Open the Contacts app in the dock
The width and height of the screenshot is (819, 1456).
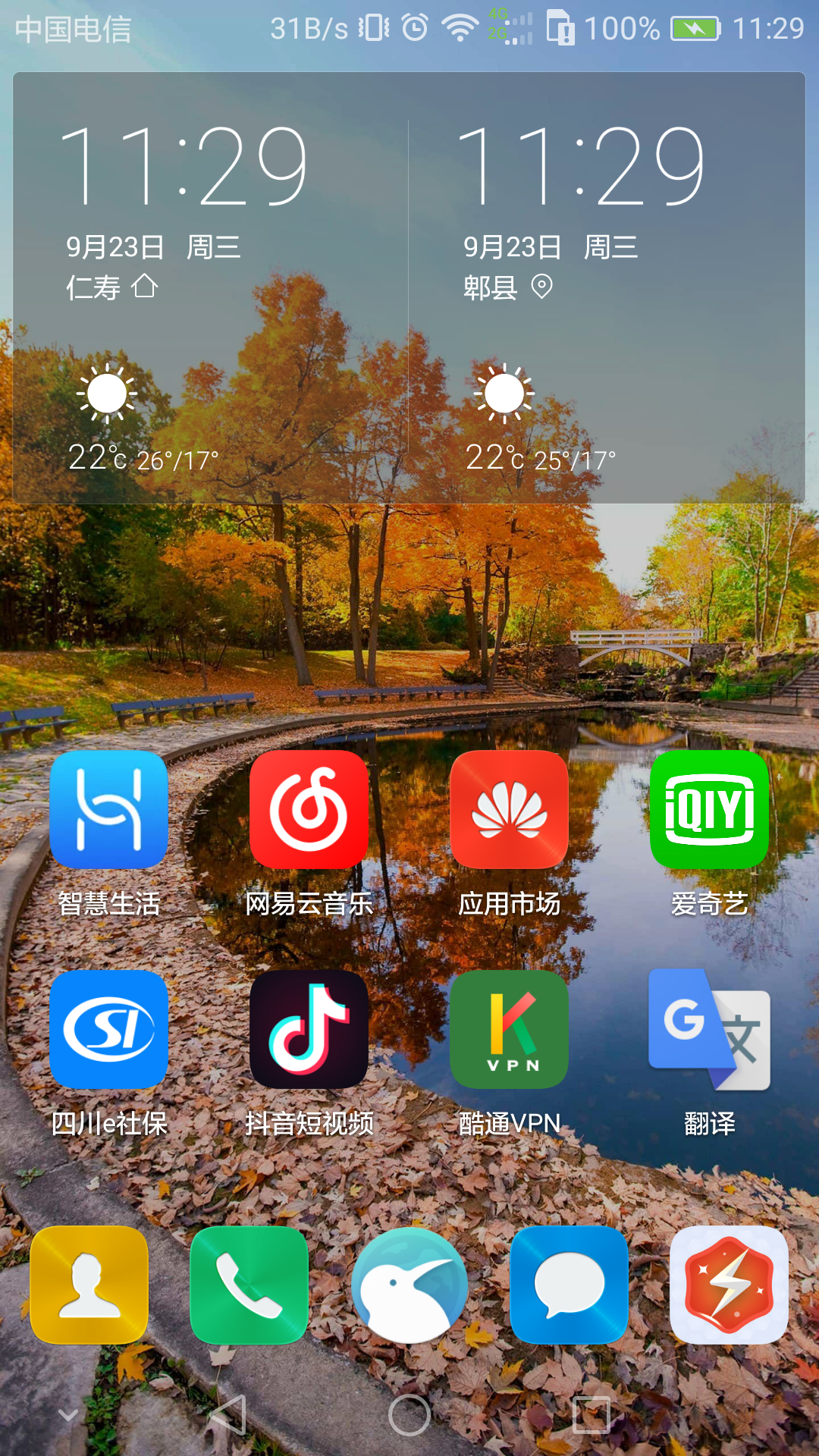89,1285
